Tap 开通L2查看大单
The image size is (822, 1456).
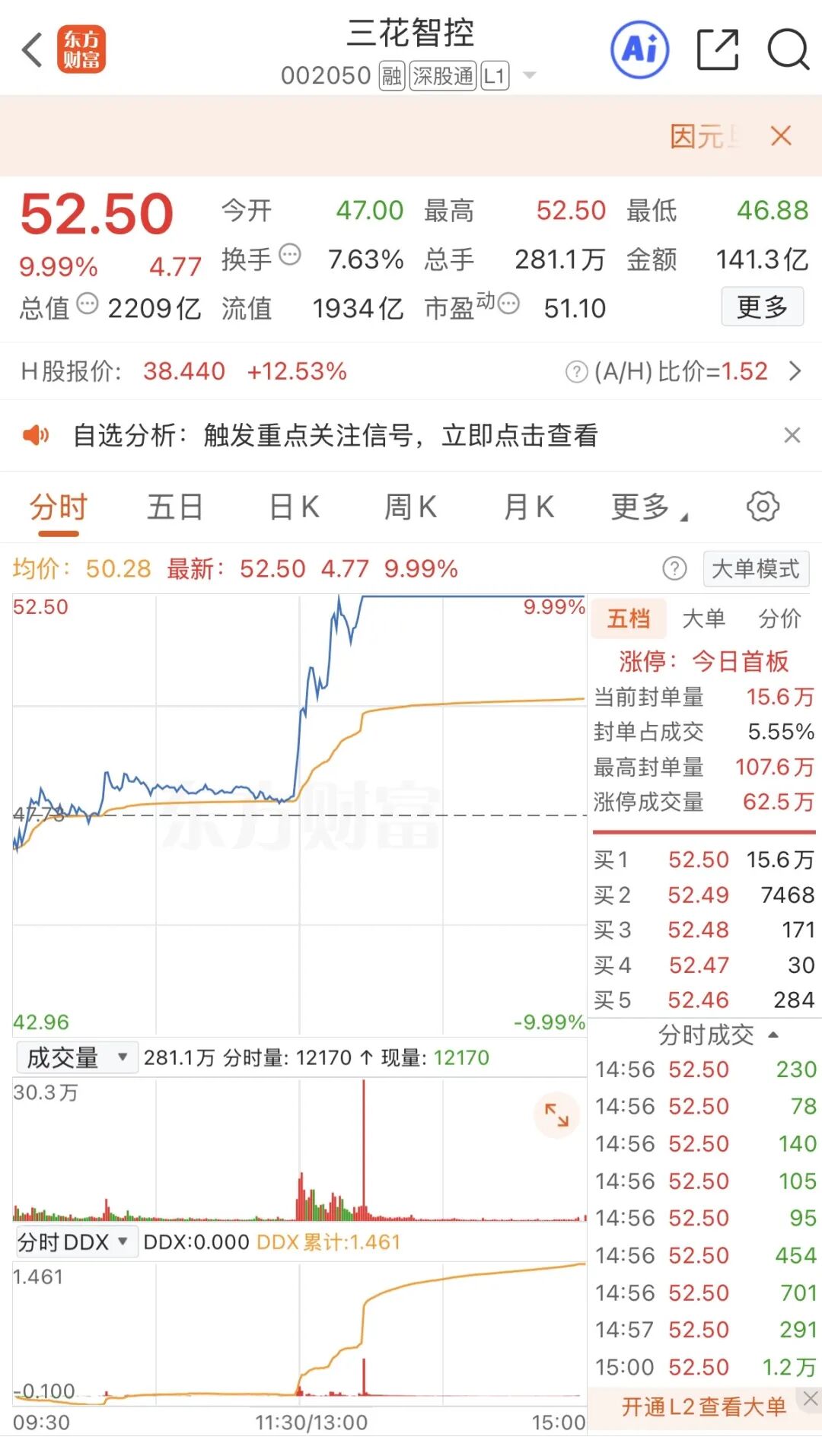[703, 1407]
